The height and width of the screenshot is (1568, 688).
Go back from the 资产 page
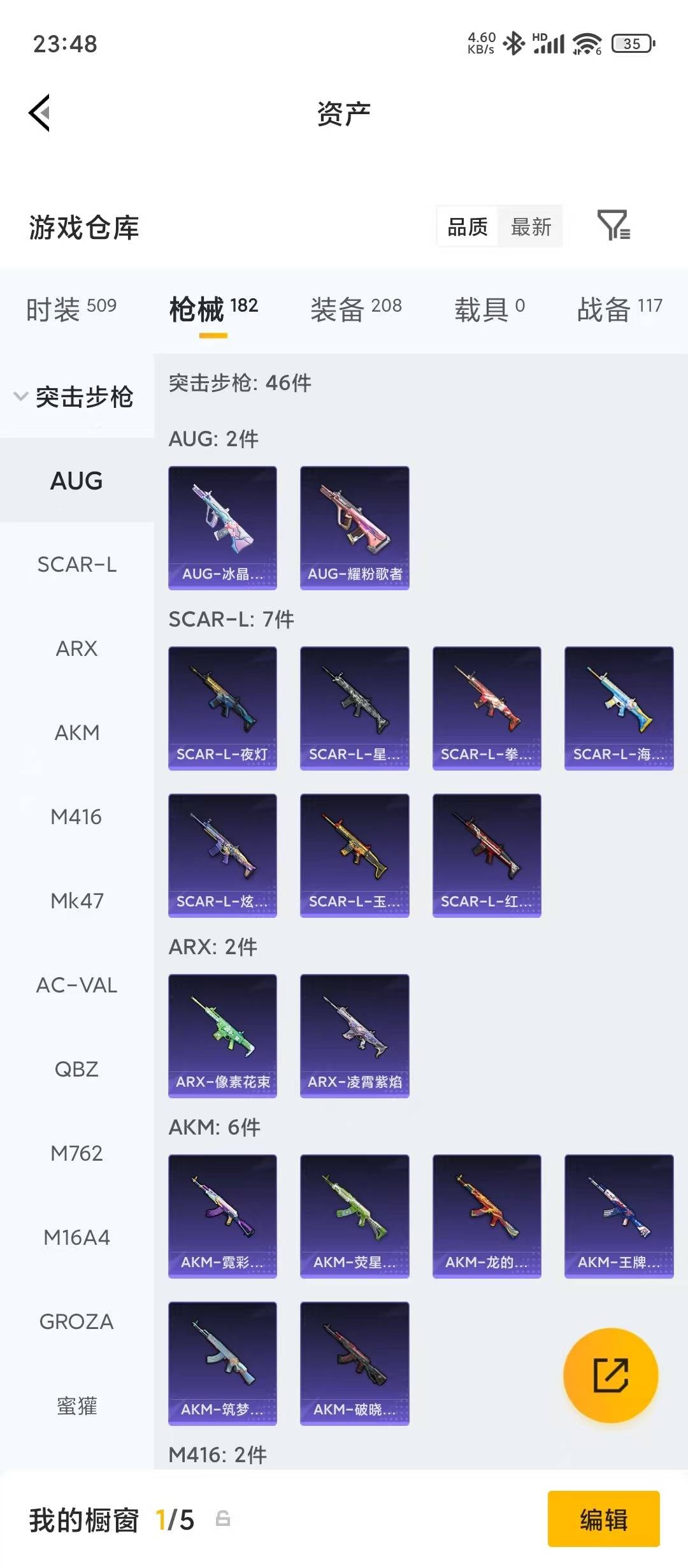coord(39,113)
